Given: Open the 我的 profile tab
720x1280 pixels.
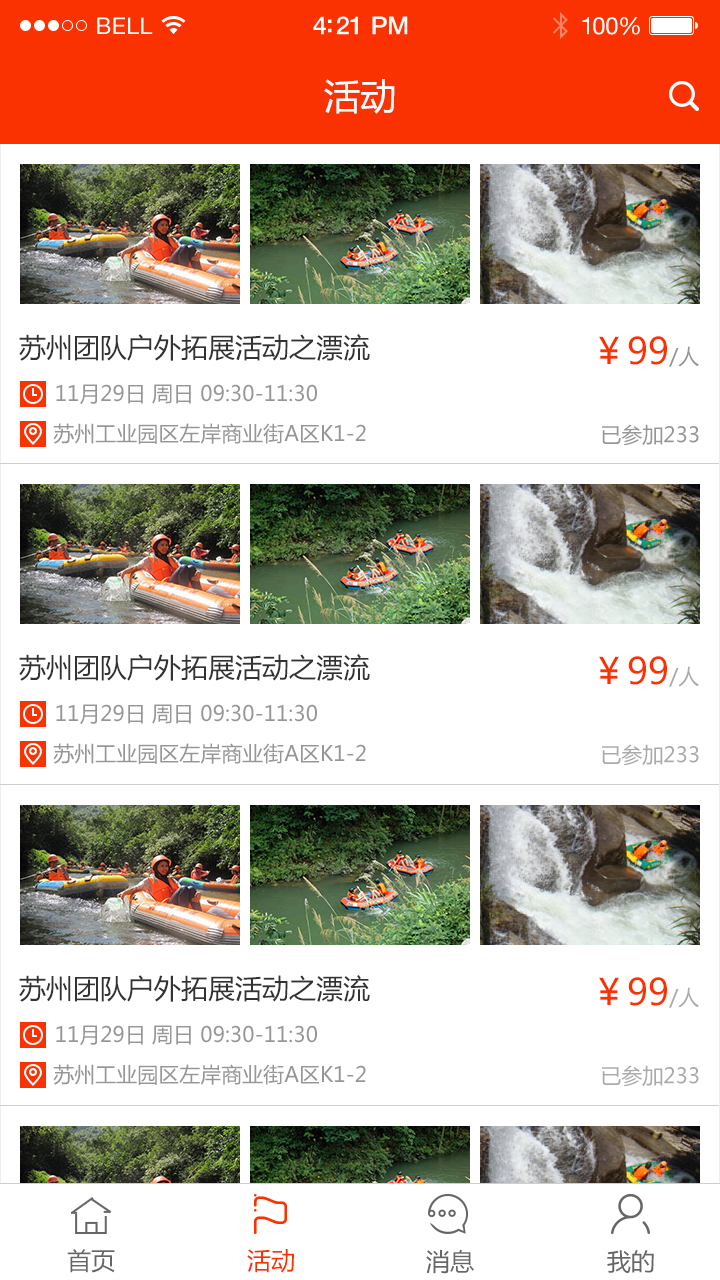Looking at the screenshot, I should click(x=629, y=1234).
